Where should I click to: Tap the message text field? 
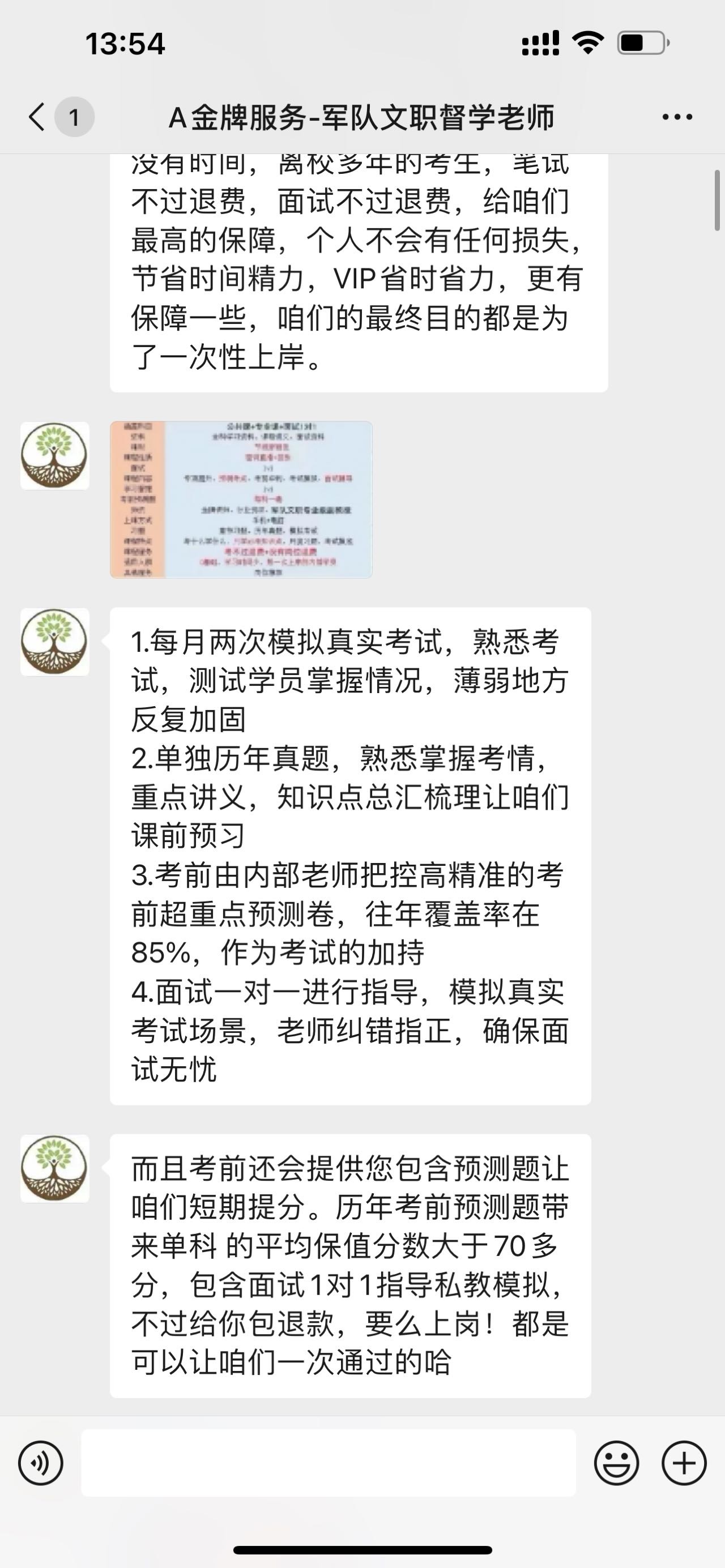329,1463
